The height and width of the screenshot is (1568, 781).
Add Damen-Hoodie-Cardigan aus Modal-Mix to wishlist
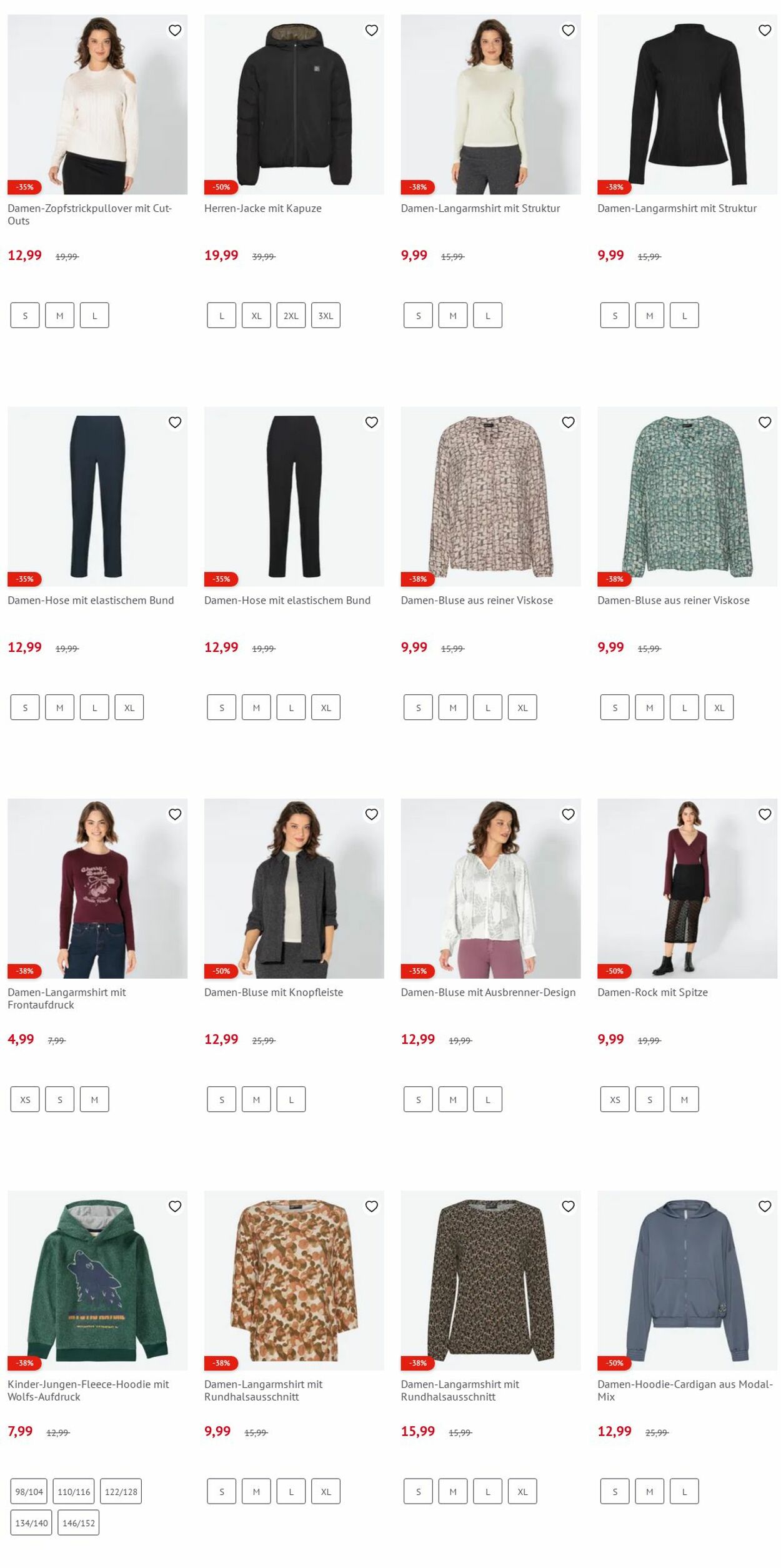click(x=764, y=1206)
